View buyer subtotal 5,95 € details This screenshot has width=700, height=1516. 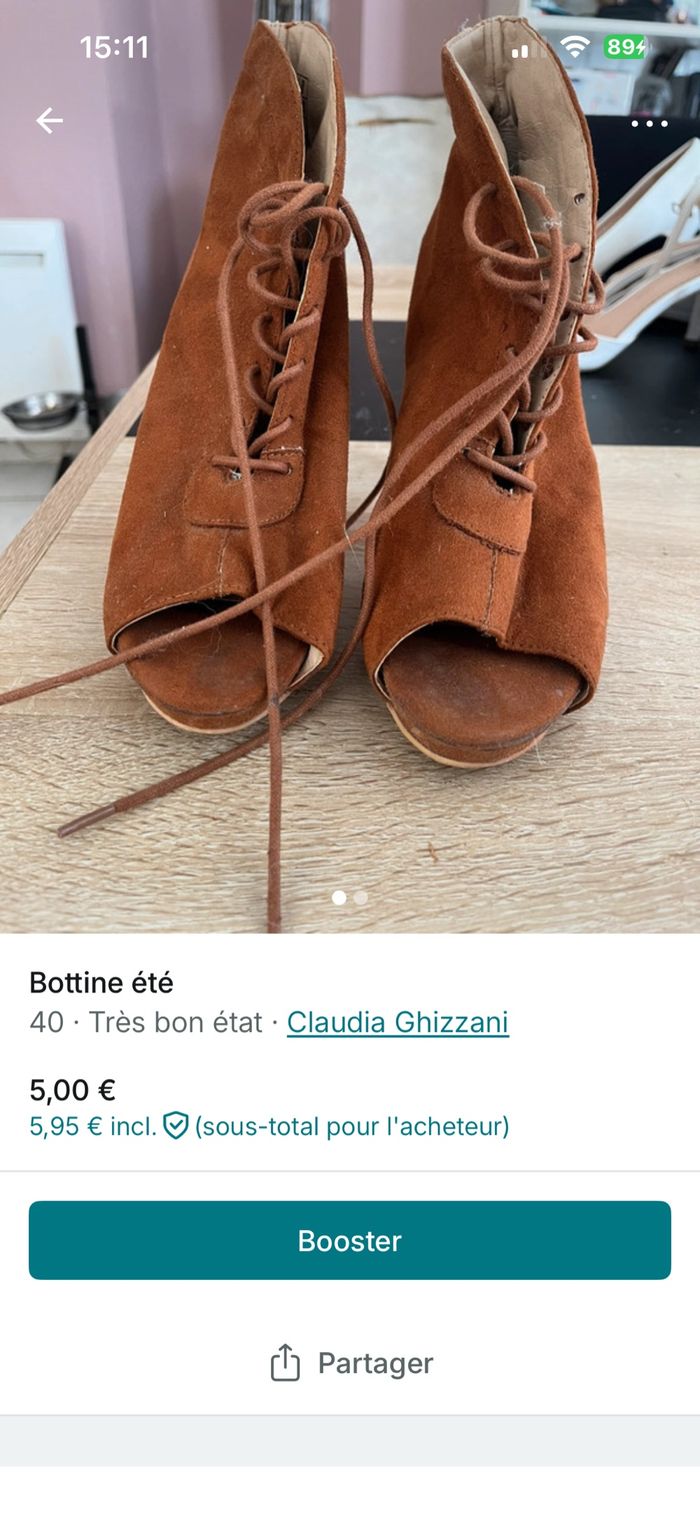[268, 1126]
